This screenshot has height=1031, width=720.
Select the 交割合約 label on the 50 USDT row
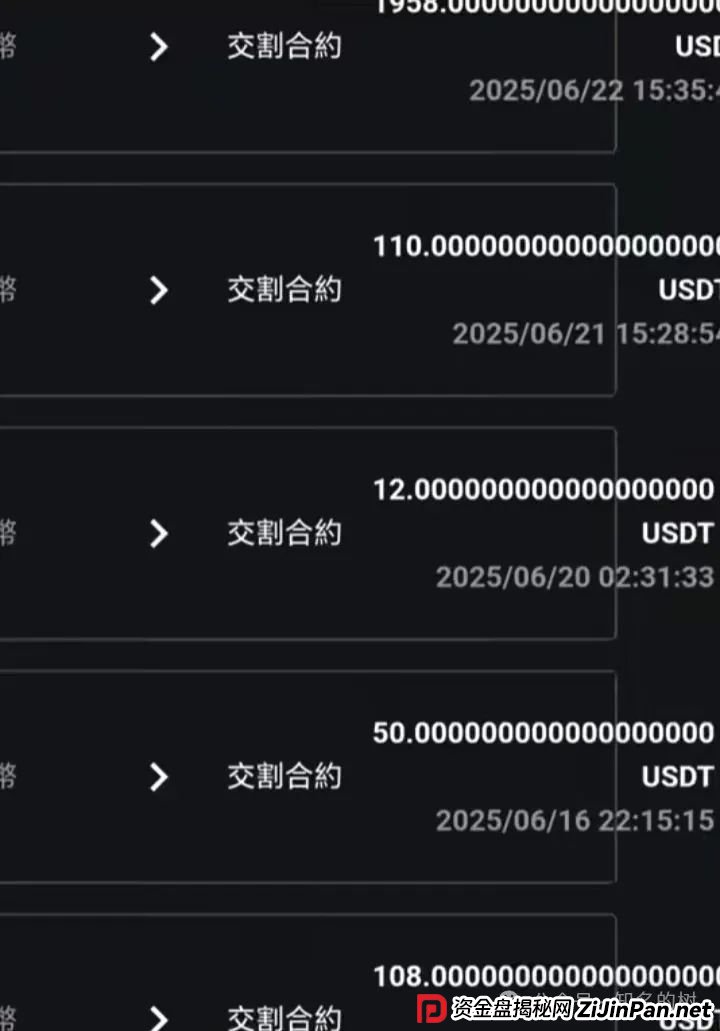[x=284, y=776]
